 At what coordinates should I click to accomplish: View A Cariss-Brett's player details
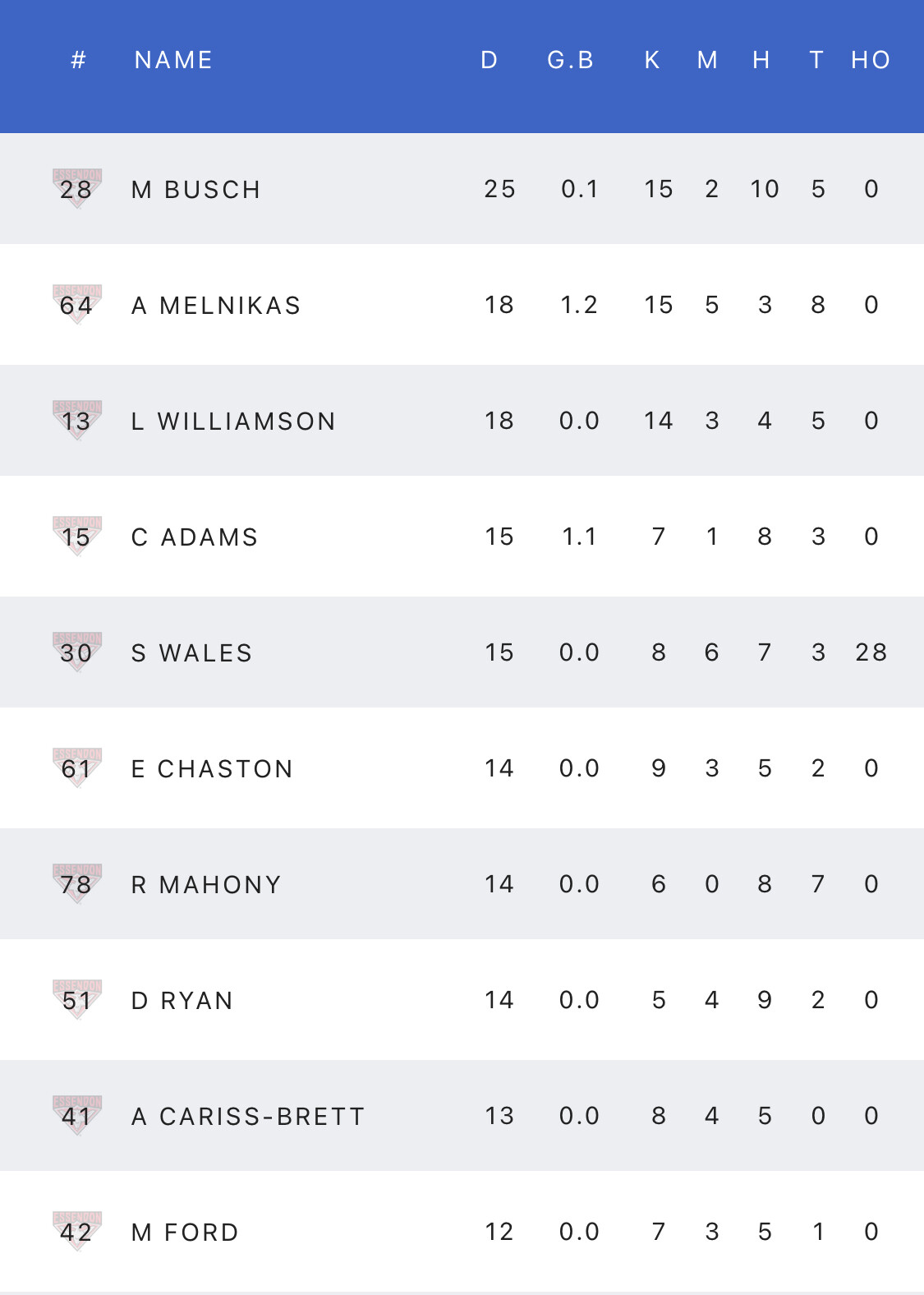[248, 1117]
